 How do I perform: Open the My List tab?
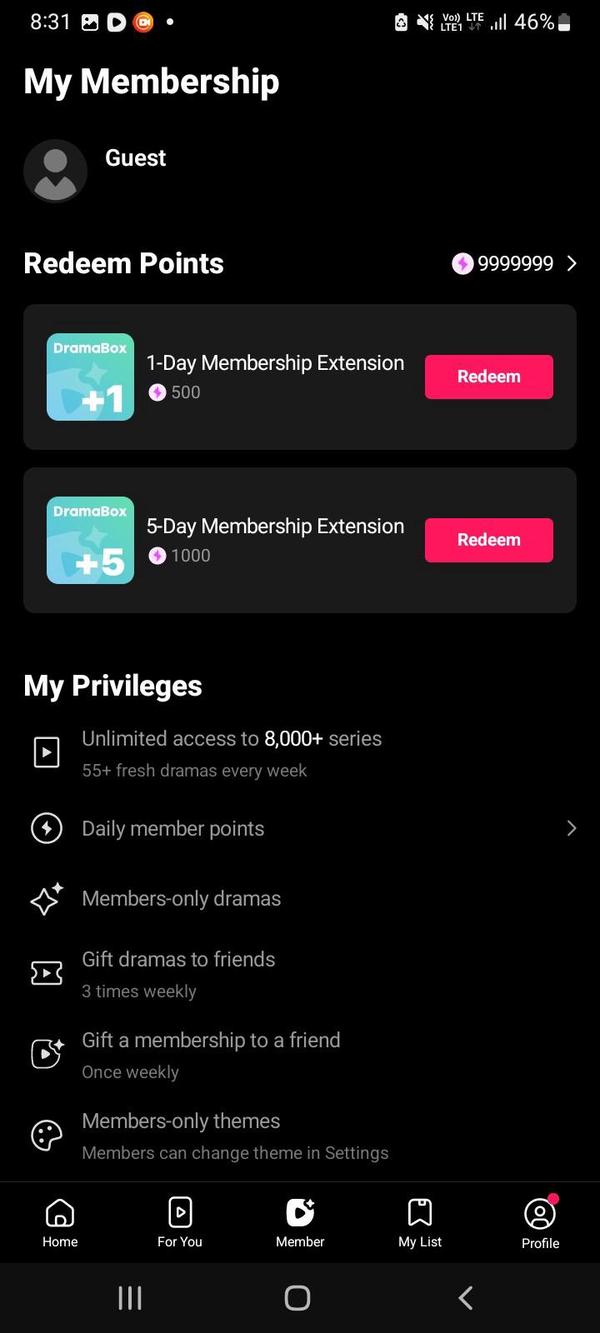coord(420,1223)
